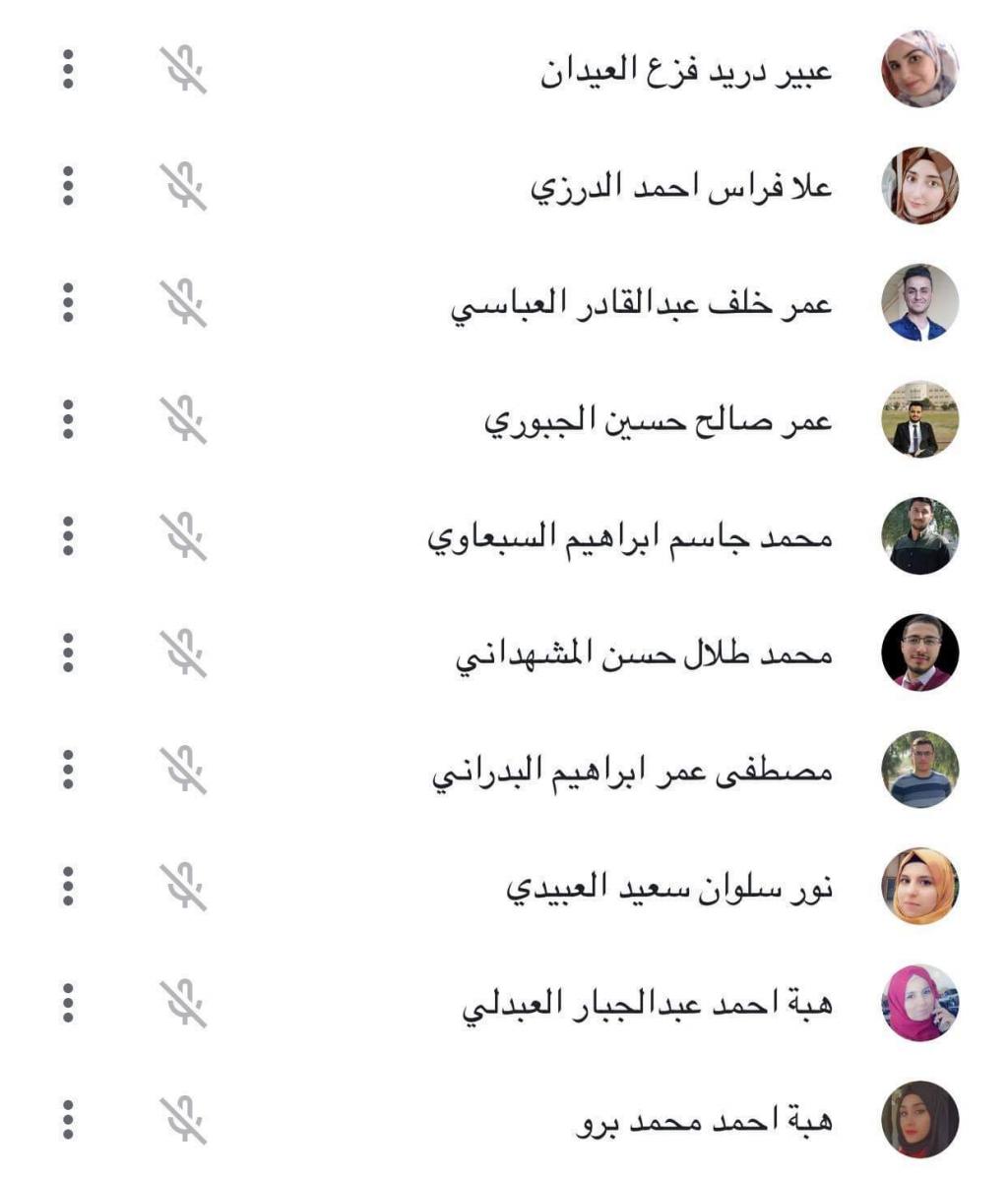1008x1178 pixels.
Task: Select participant عبير دريد فزع العيدان
Action: (687, 72)
